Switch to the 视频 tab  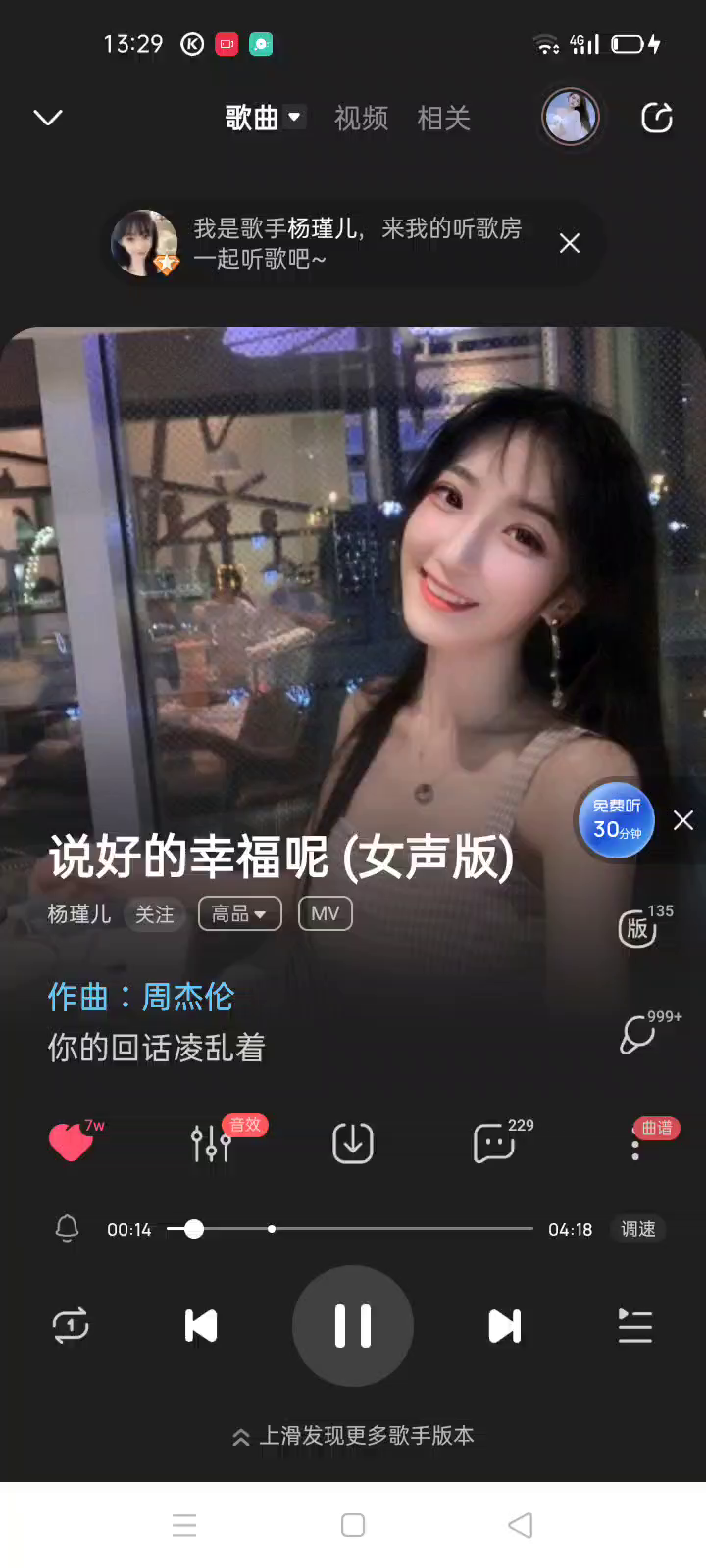[x=361, y=119]
